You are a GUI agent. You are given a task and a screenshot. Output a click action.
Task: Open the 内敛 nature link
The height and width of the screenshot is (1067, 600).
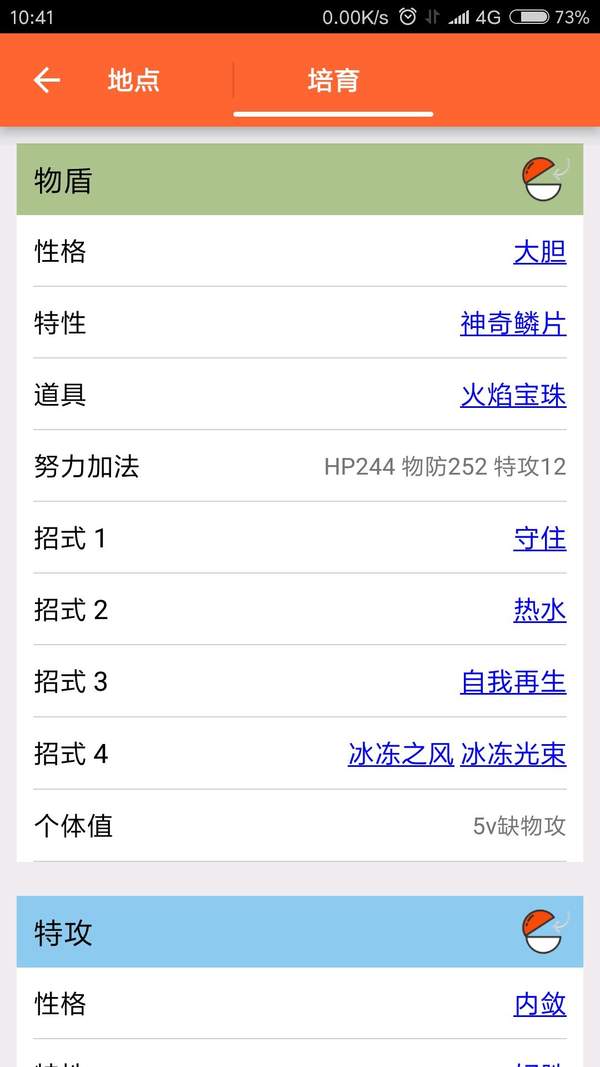(x=540, y=1004)
